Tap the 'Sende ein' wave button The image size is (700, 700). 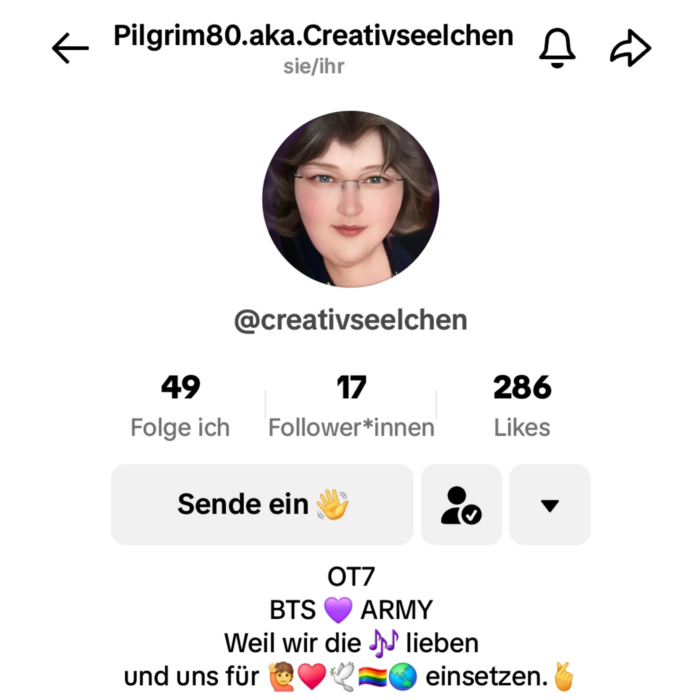coord(262,504)
